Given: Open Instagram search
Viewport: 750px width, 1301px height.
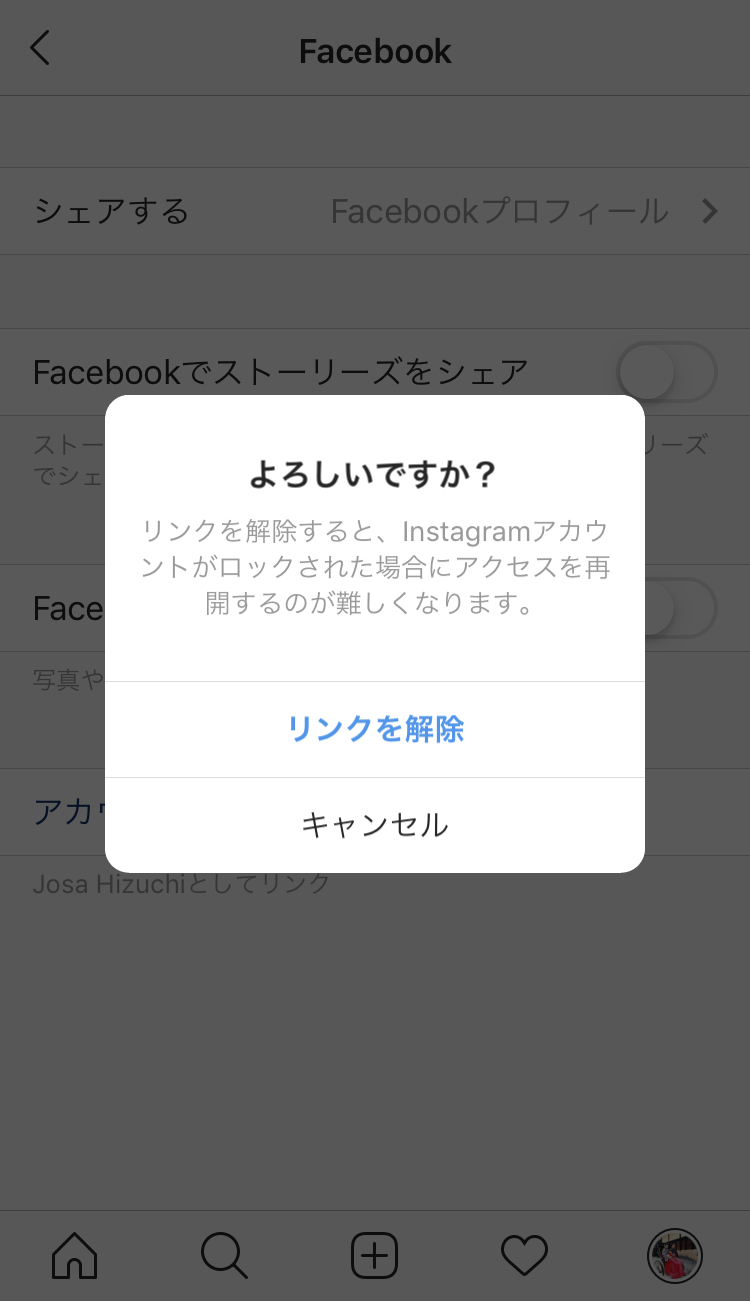Looking at the screenshot, I should coord(224,1254).
